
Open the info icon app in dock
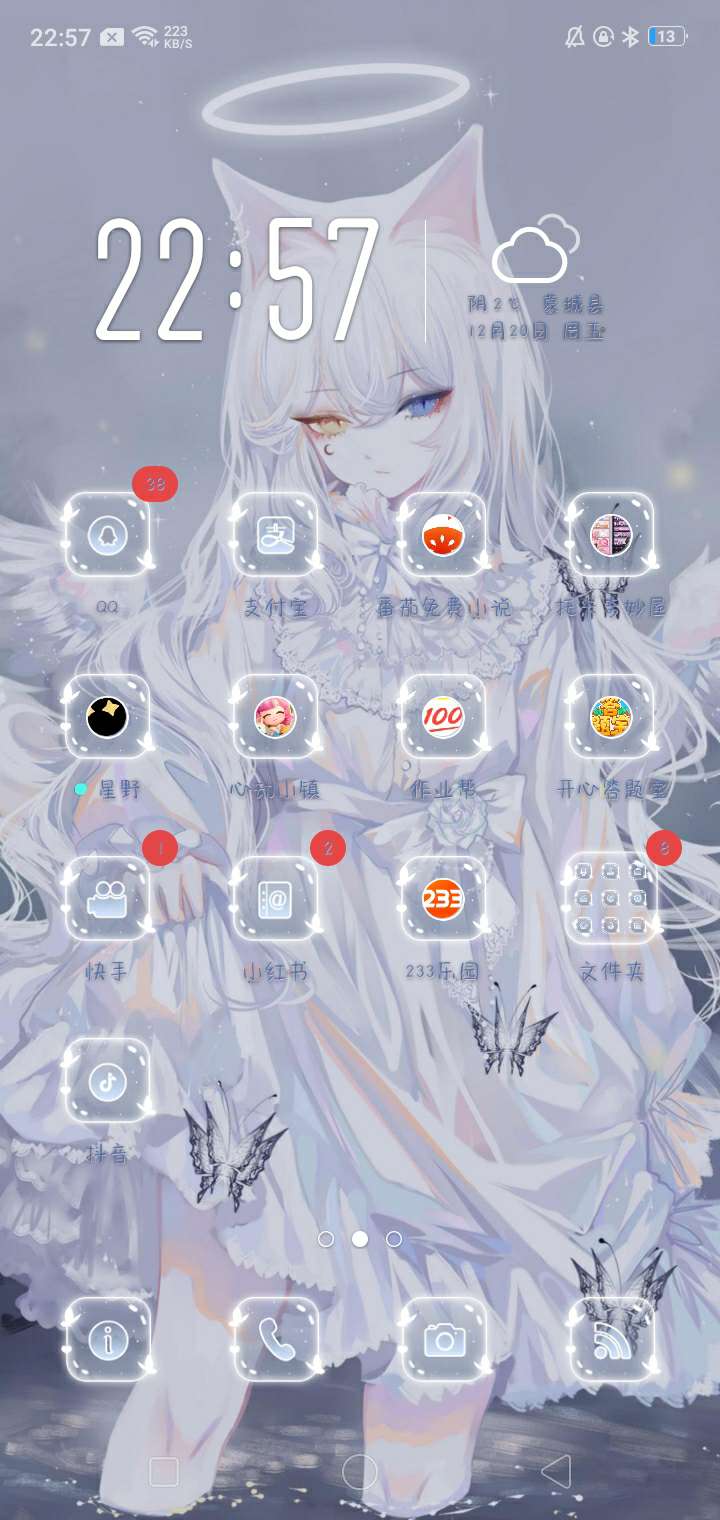pos(107,1340)
